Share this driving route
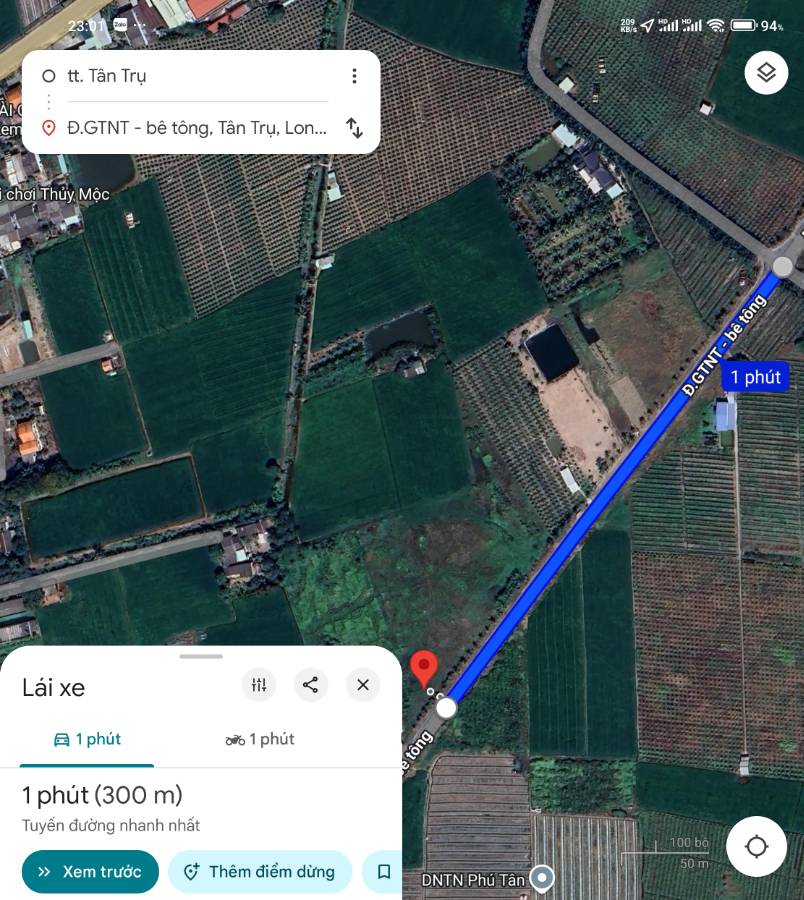 [x=311, y=685]
